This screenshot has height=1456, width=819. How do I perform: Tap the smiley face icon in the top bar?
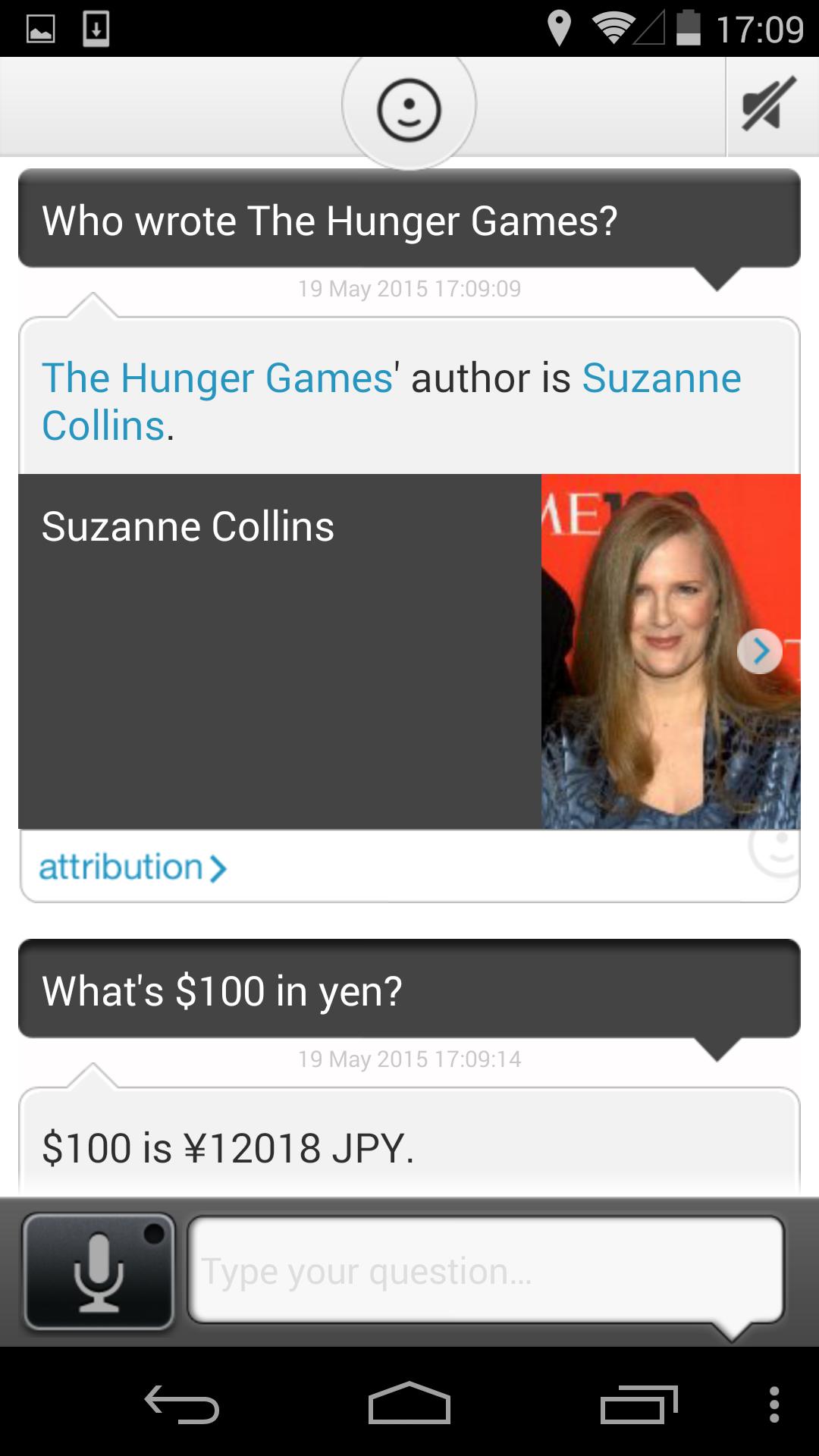409,110
